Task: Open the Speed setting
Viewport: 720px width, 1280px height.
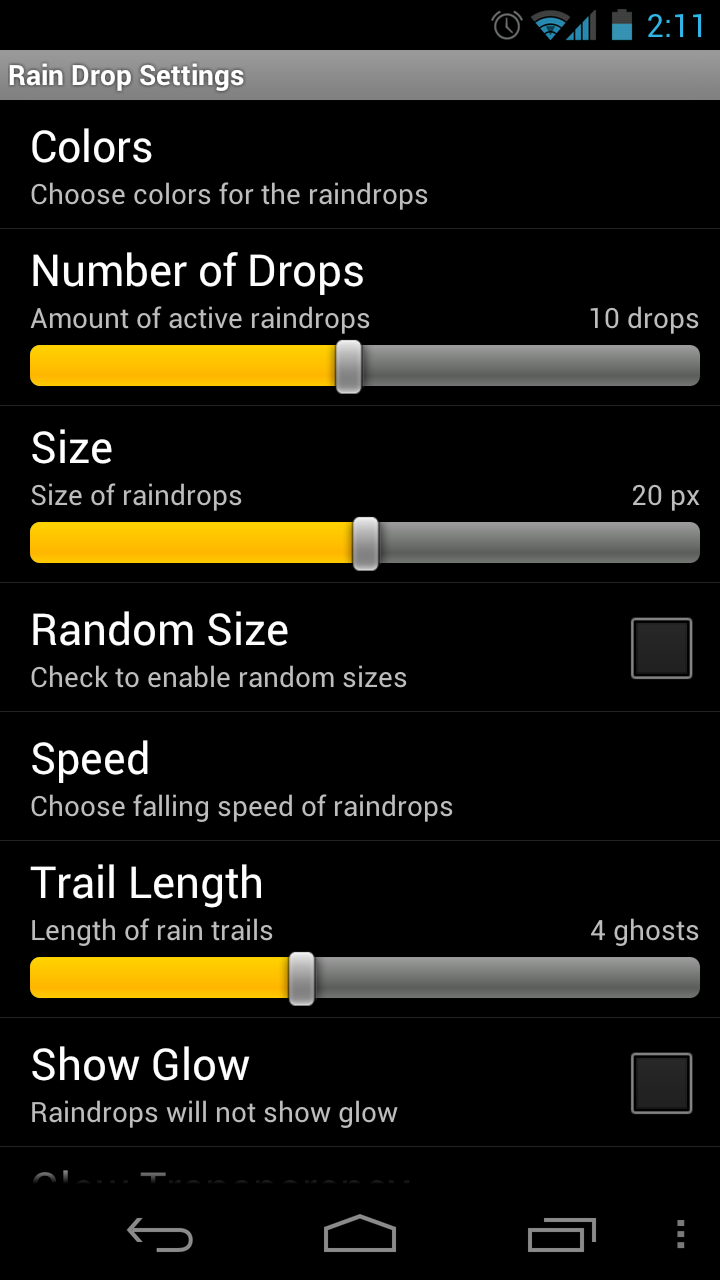Action: click(242, 778)
